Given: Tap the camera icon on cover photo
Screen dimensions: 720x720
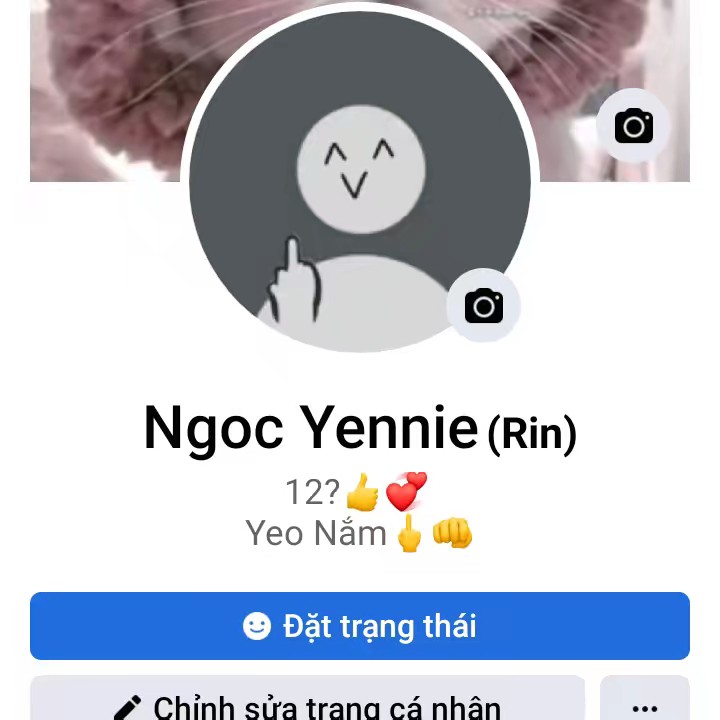Looking at the screenshot, I should (633, 126).
